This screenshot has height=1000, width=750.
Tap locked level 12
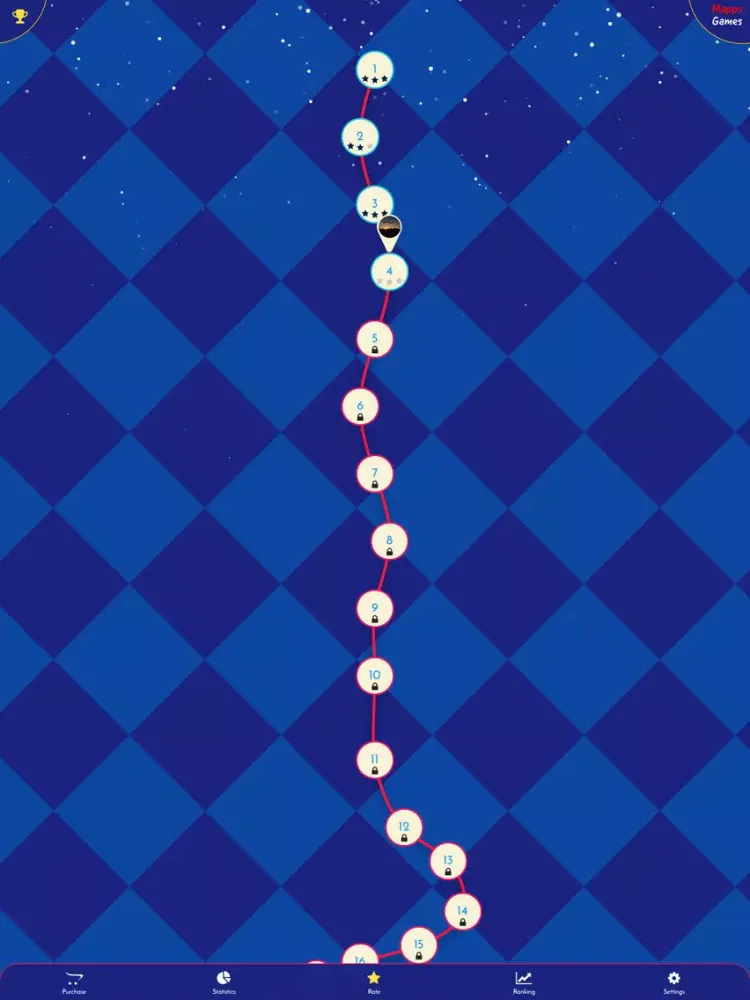pyautogui.click(x=404, y=828)
